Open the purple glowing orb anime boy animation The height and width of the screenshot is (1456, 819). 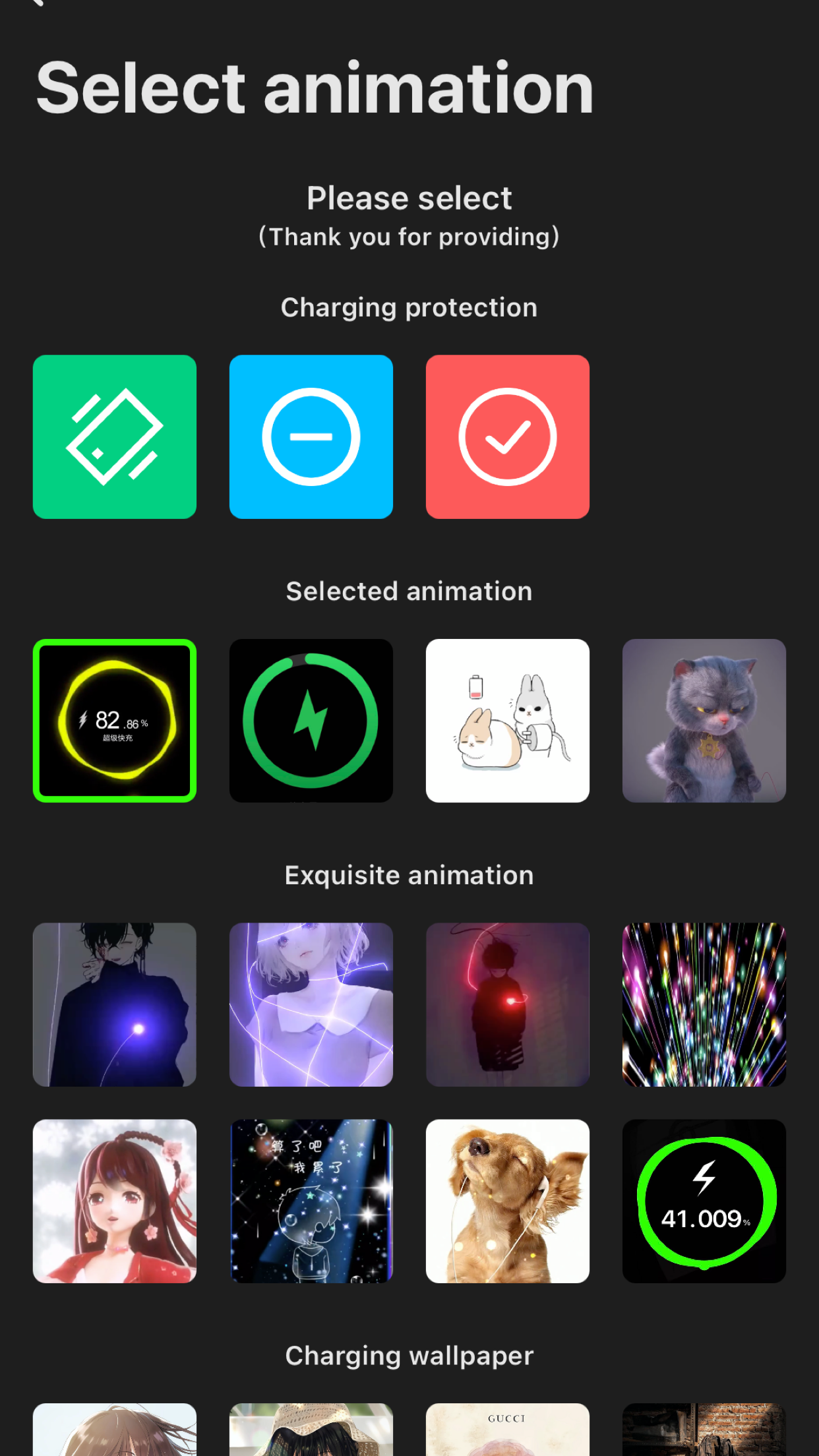(114, 1004)
